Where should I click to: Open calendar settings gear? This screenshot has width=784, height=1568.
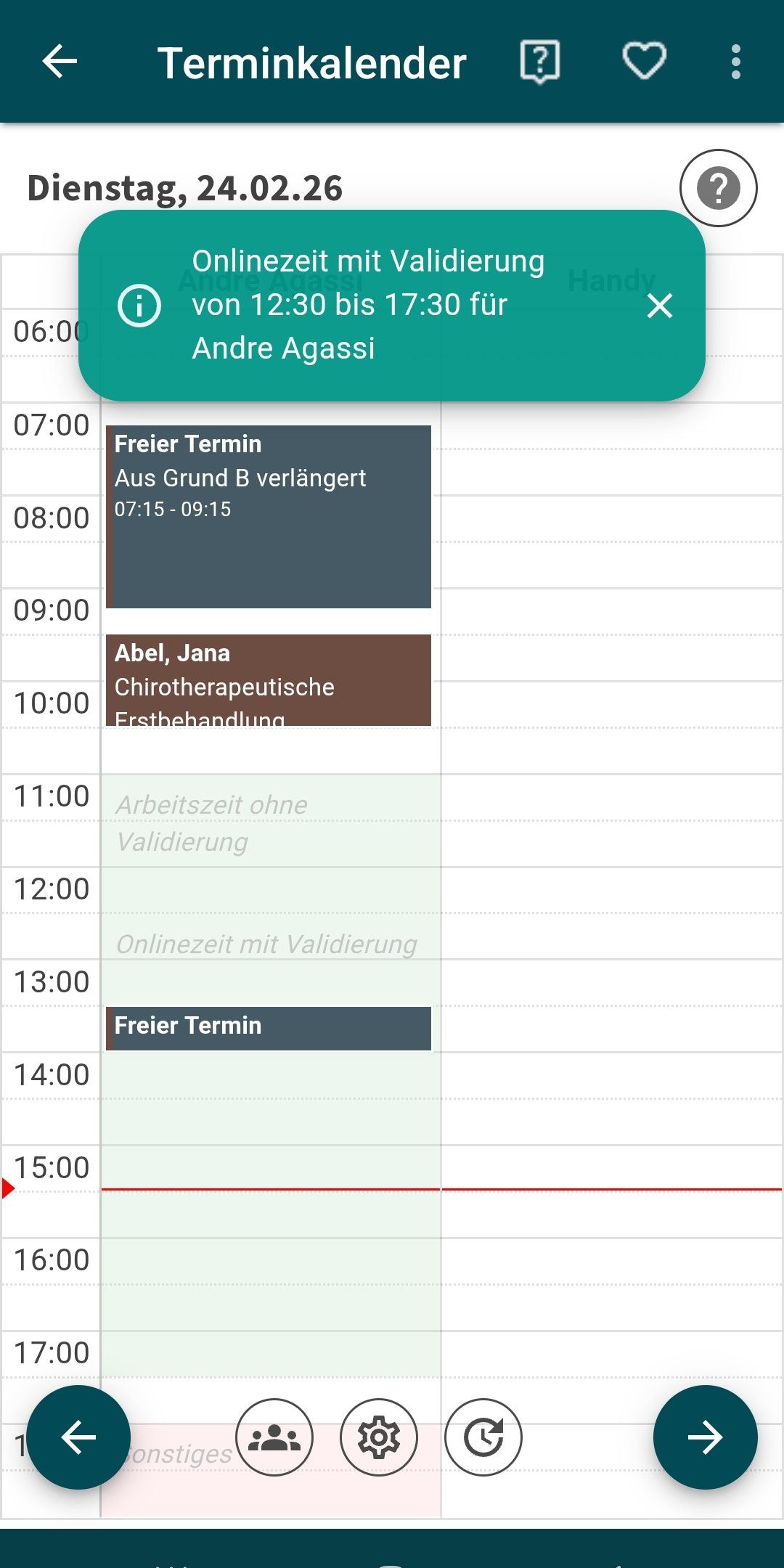(379, 1437)
